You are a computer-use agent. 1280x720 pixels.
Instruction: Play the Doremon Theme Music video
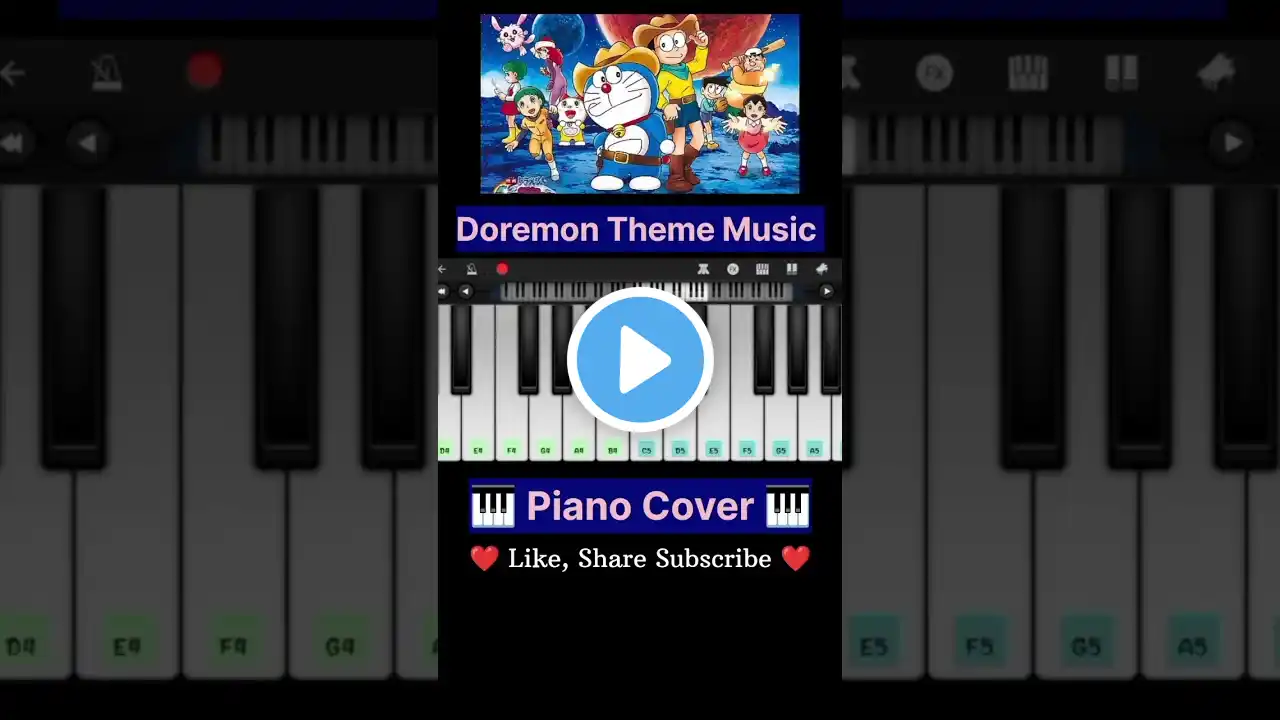click(640, 360)
